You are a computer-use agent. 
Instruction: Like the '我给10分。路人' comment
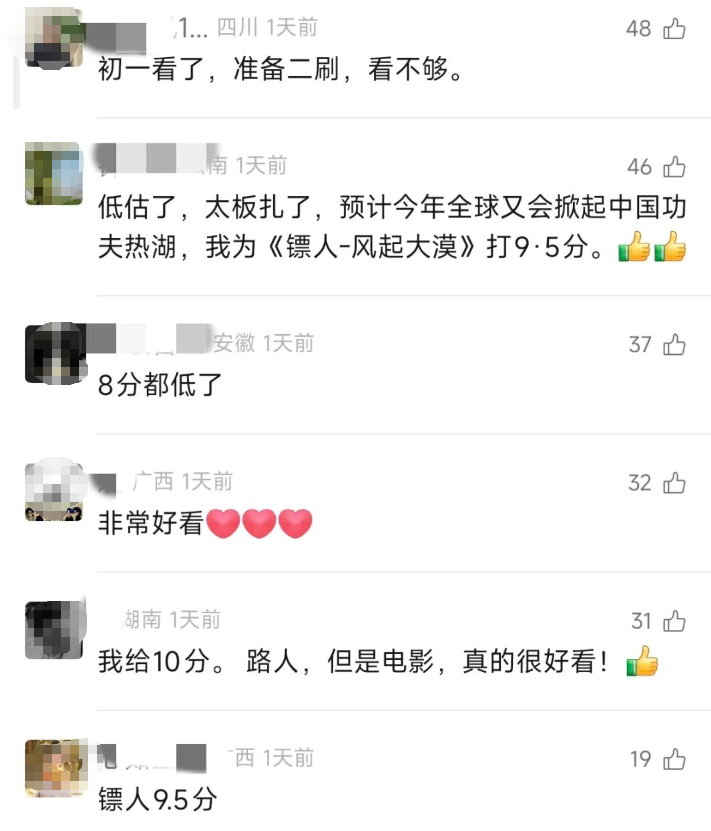click(675, 621)
